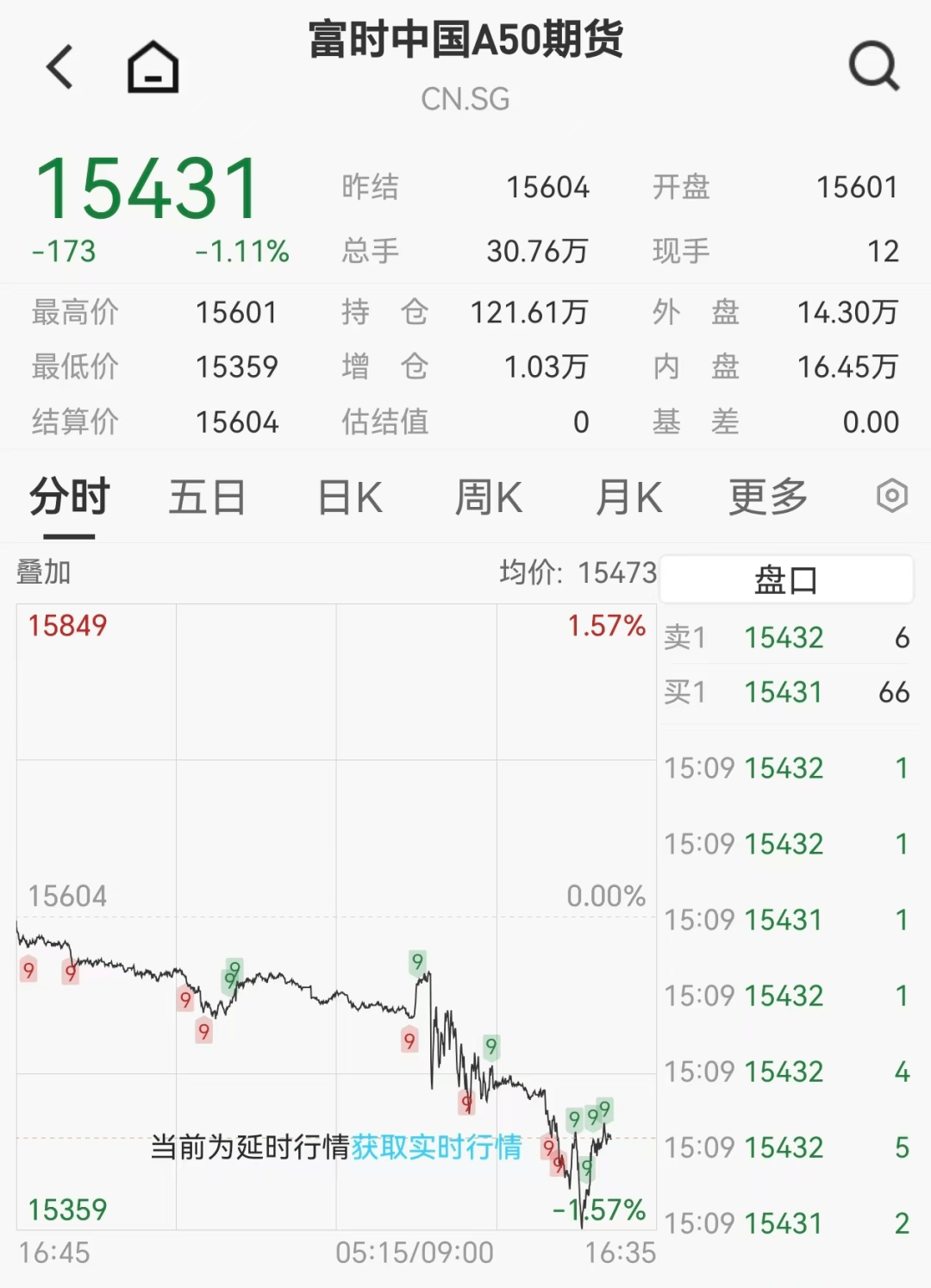Open chart settings hexagon icon

click(x=891, y=496)
